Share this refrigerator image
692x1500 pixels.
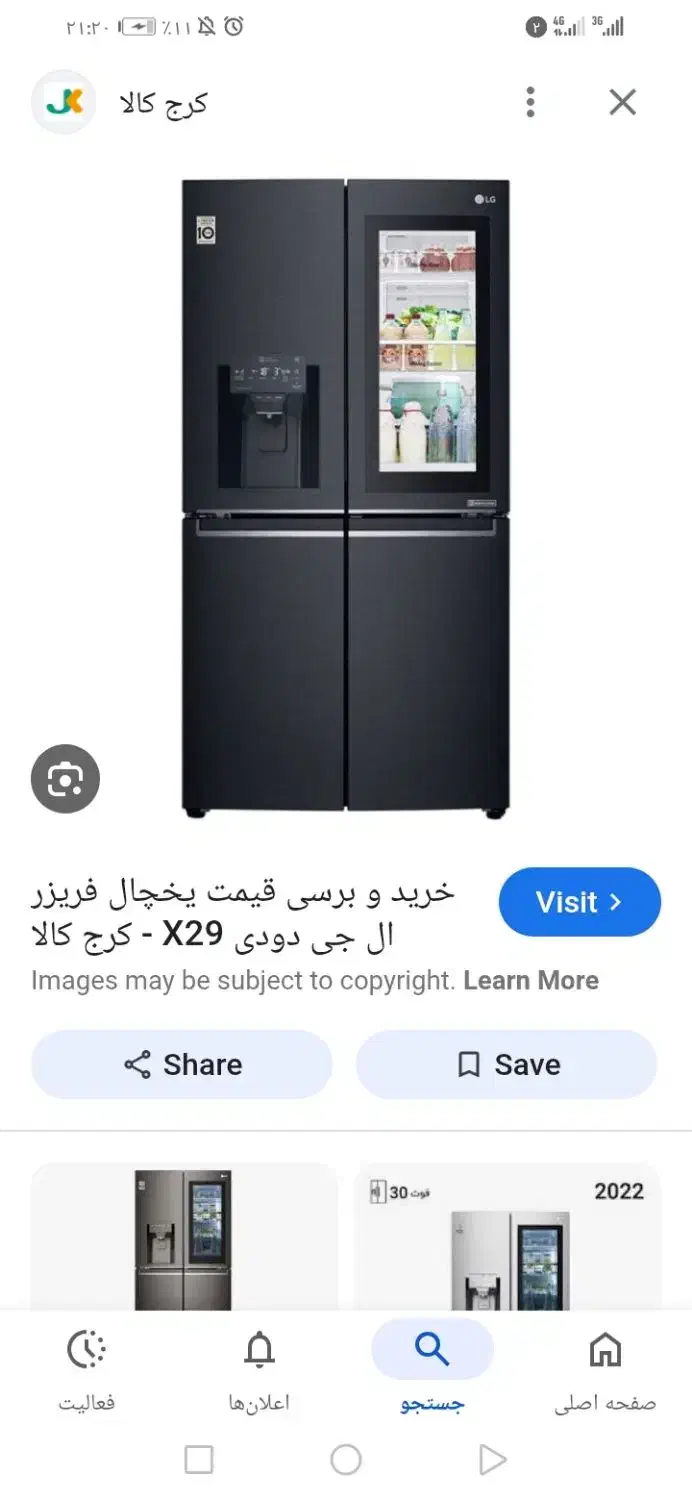[x=181, y=1064]
